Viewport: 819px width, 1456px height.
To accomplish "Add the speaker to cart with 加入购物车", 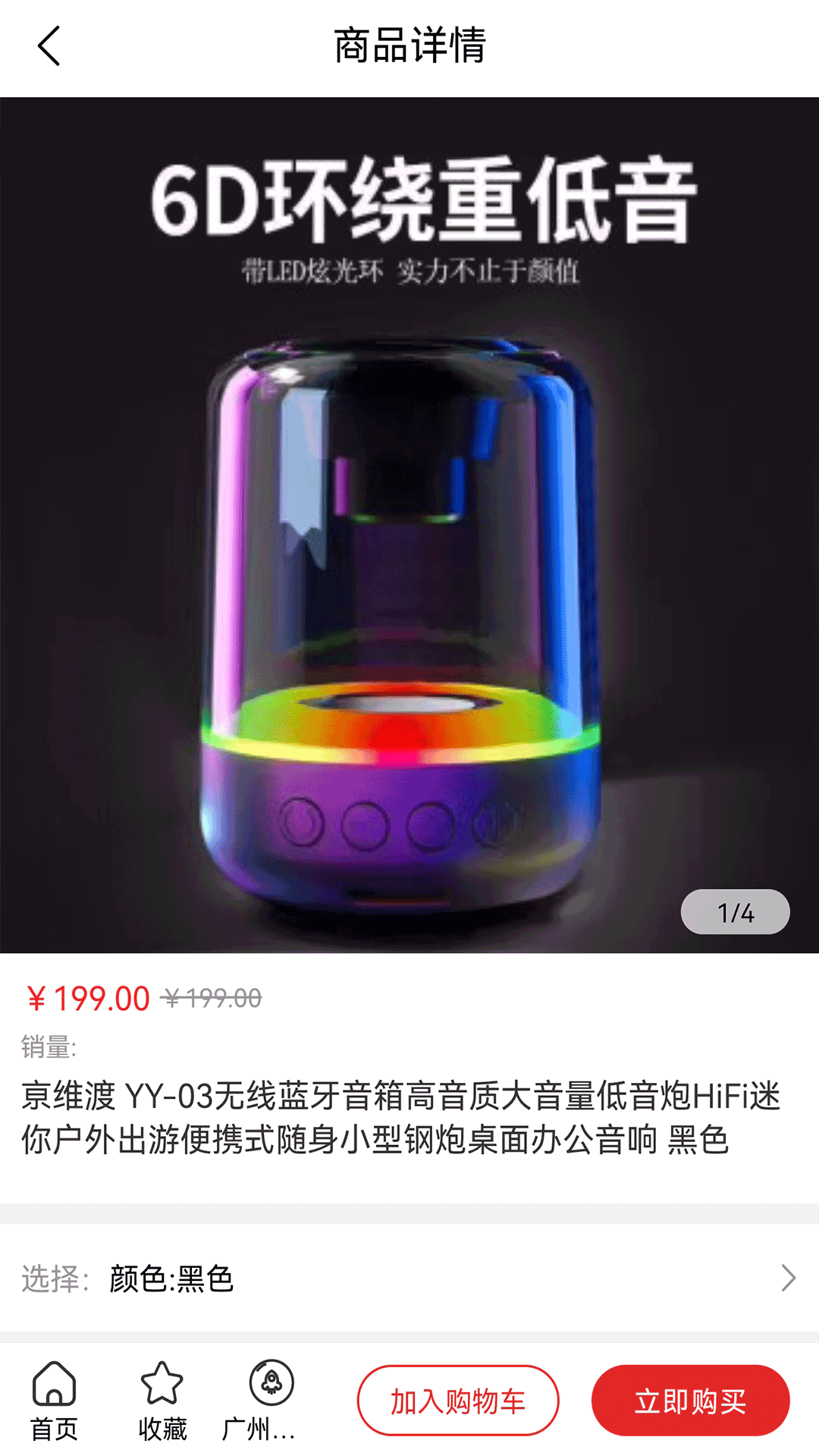I will (457, 1400).
